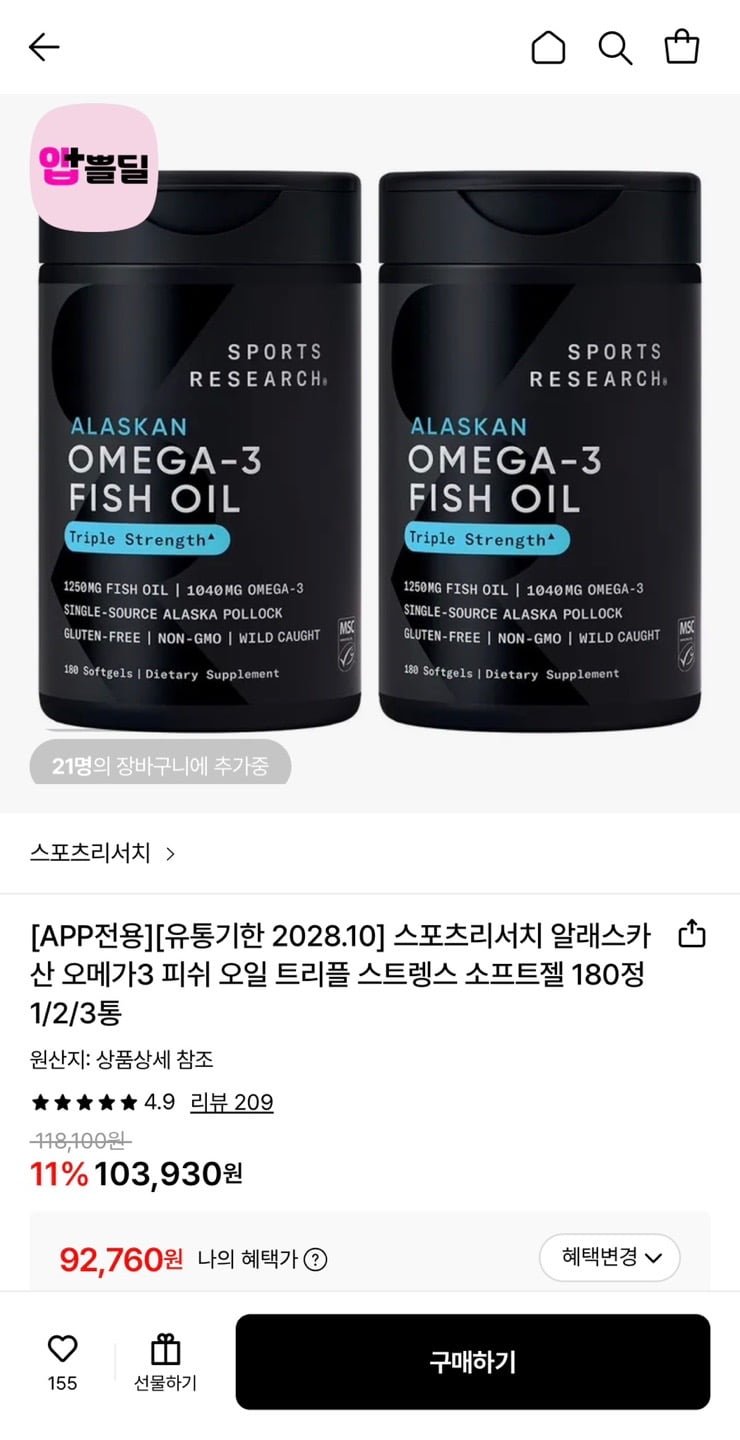
Task: Show info for 나의 혜택가 question mark
Action: coord(316,1259)
